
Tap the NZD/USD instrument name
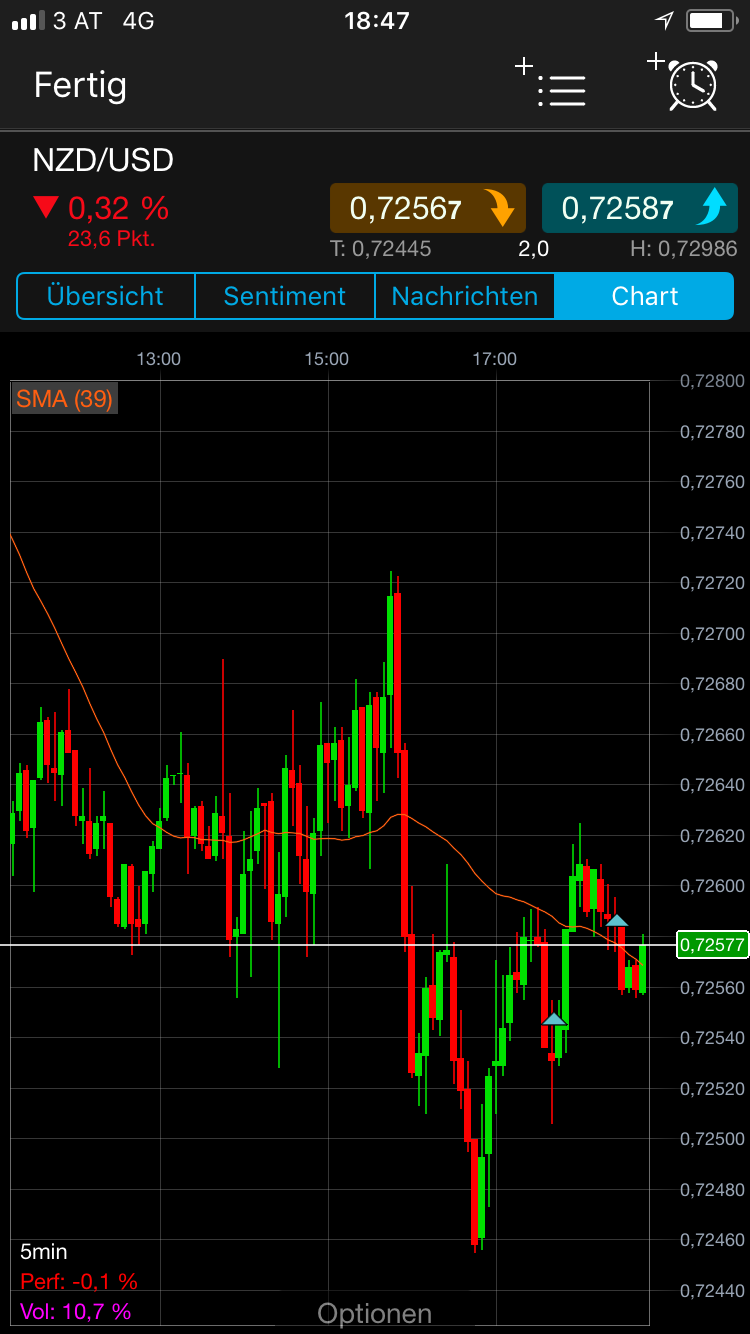[103, 160]
